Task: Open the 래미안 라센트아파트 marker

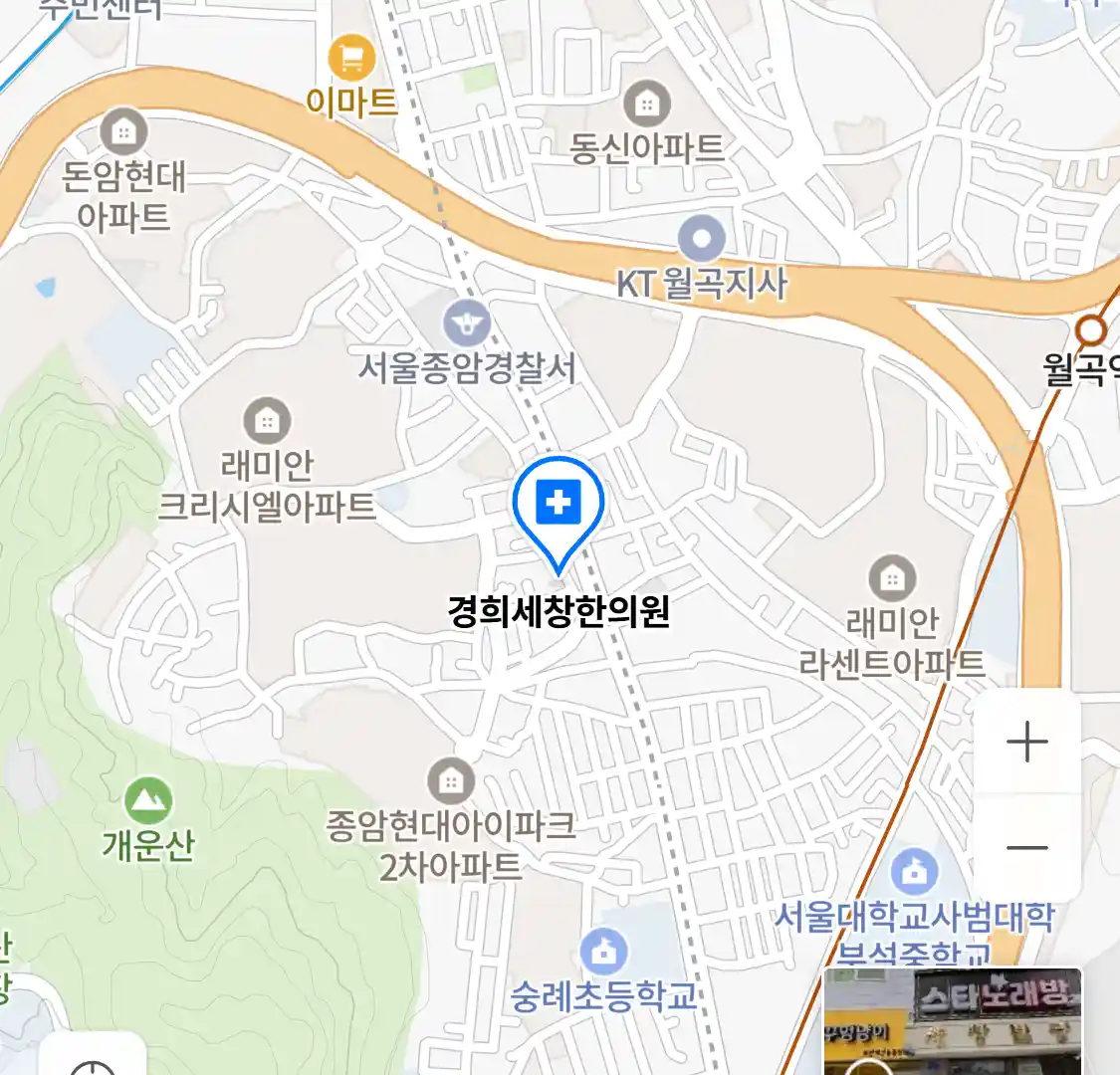Action: (x=892, y=579)
